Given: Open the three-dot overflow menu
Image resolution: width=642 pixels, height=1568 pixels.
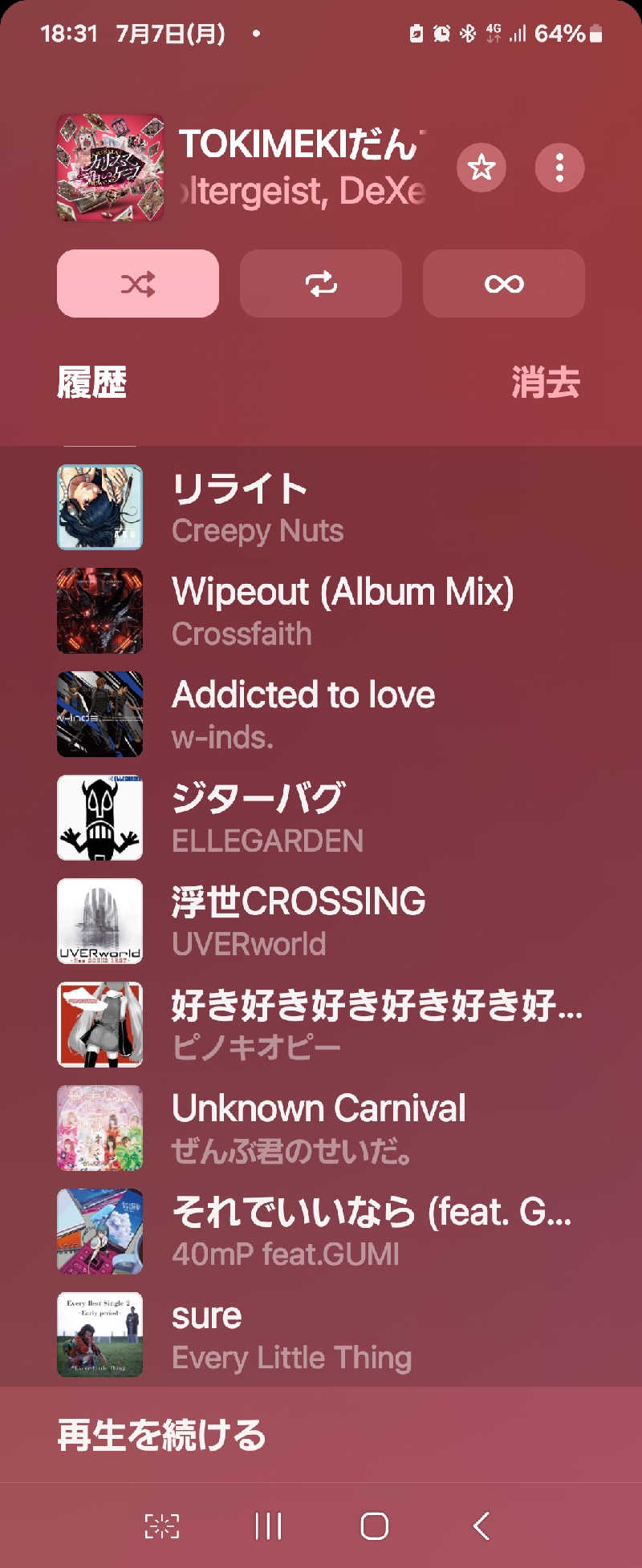Looking at the screenshot, I should pos(559,168).
